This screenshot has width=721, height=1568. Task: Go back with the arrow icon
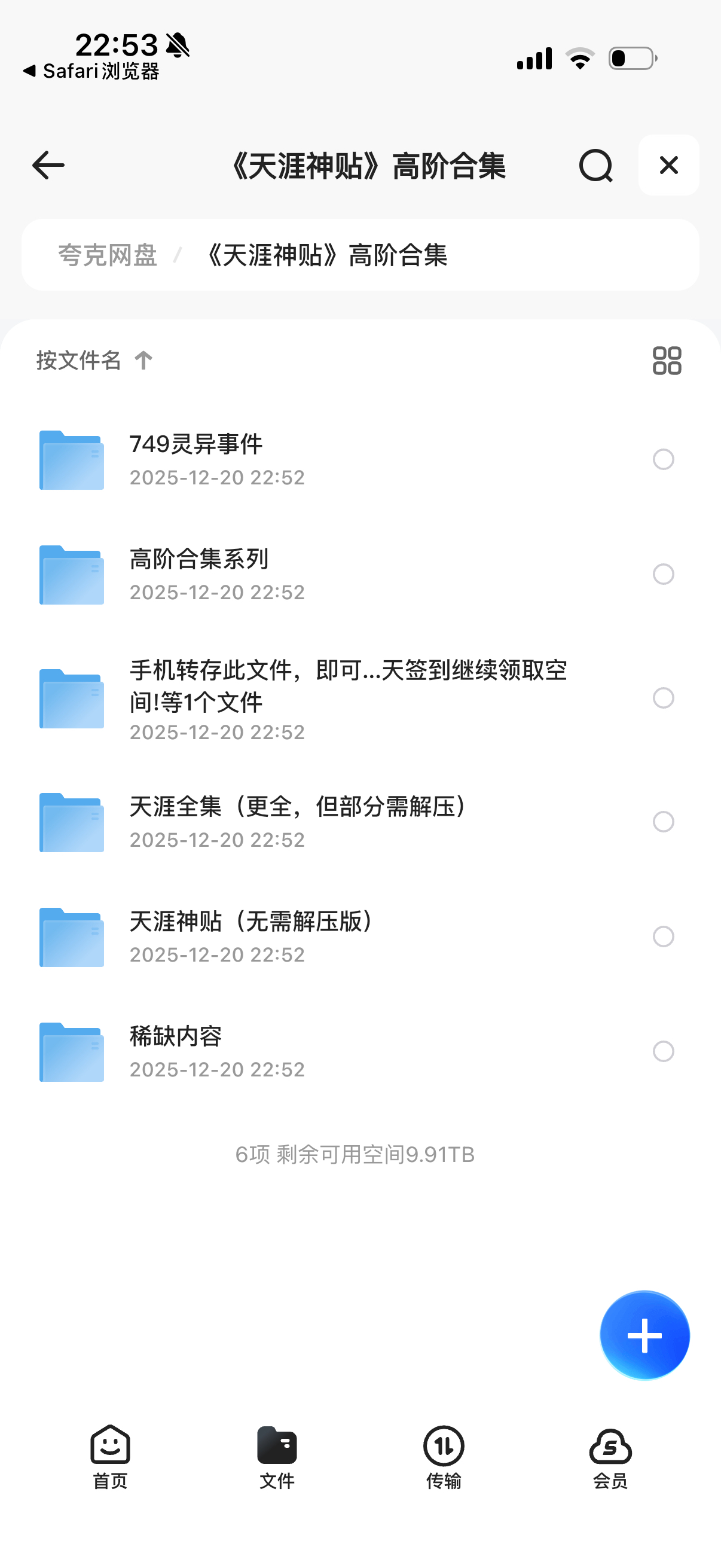(x=48, y=166)
